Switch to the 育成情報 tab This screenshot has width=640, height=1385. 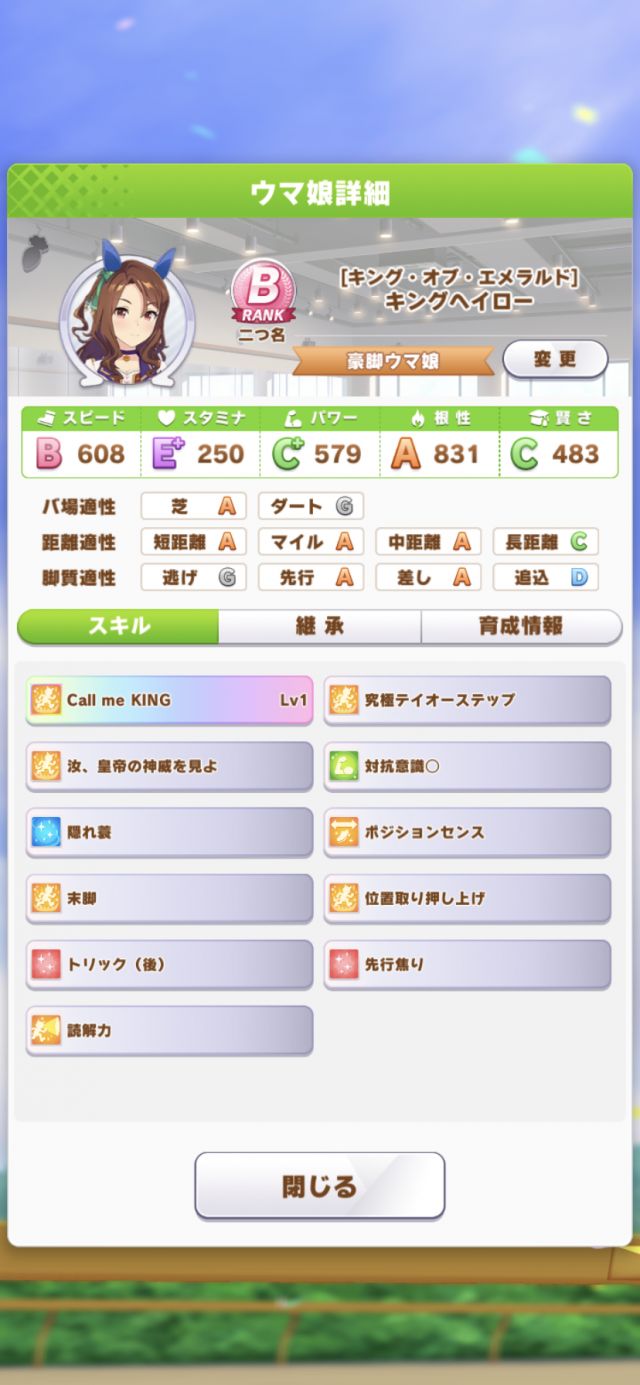coord(520,626)
